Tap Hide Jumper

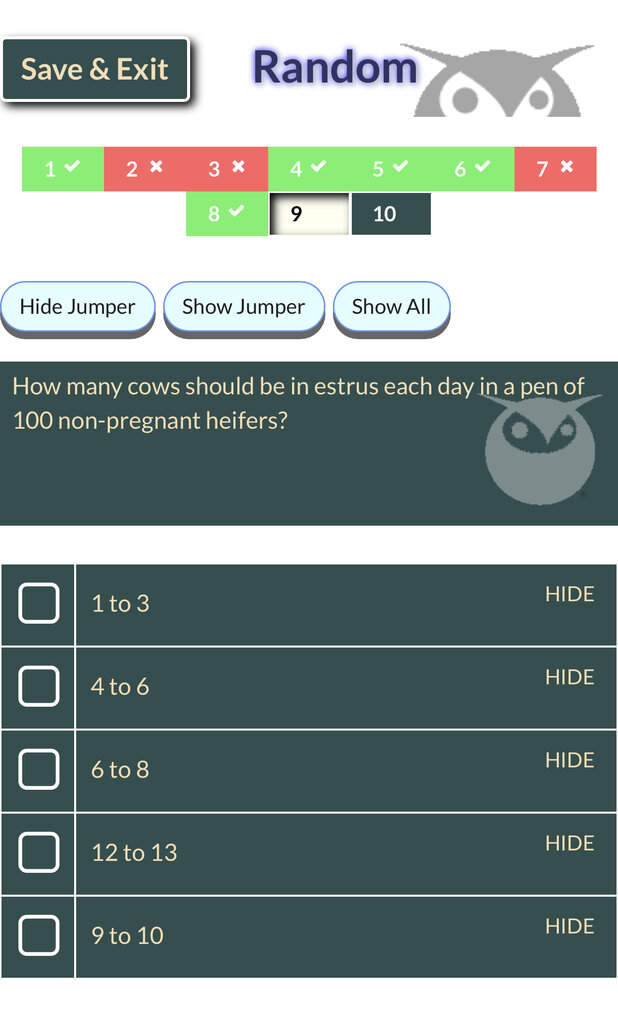pyautogui.click(x=78, y=307)
